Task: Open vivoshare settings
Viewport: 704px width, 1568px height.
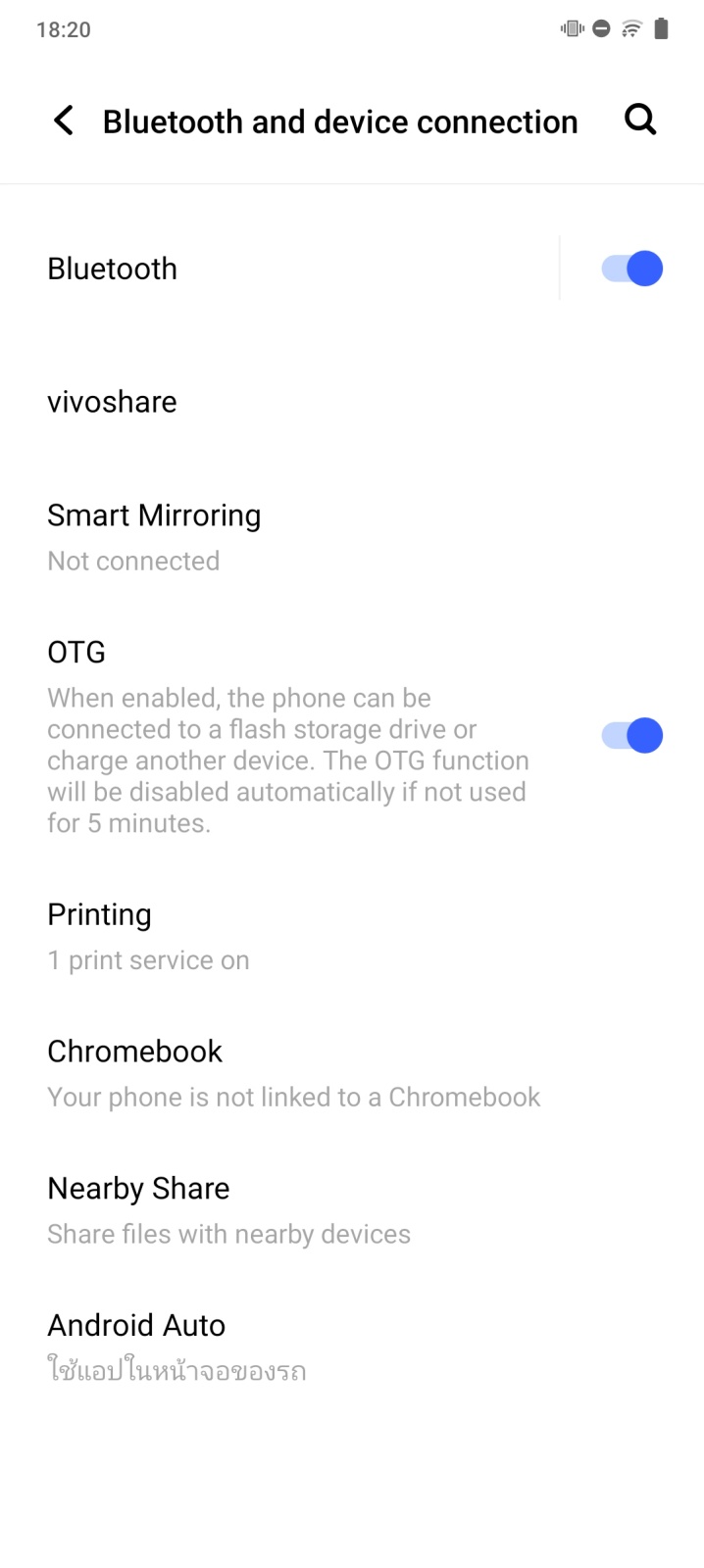Action: [352, 402]
